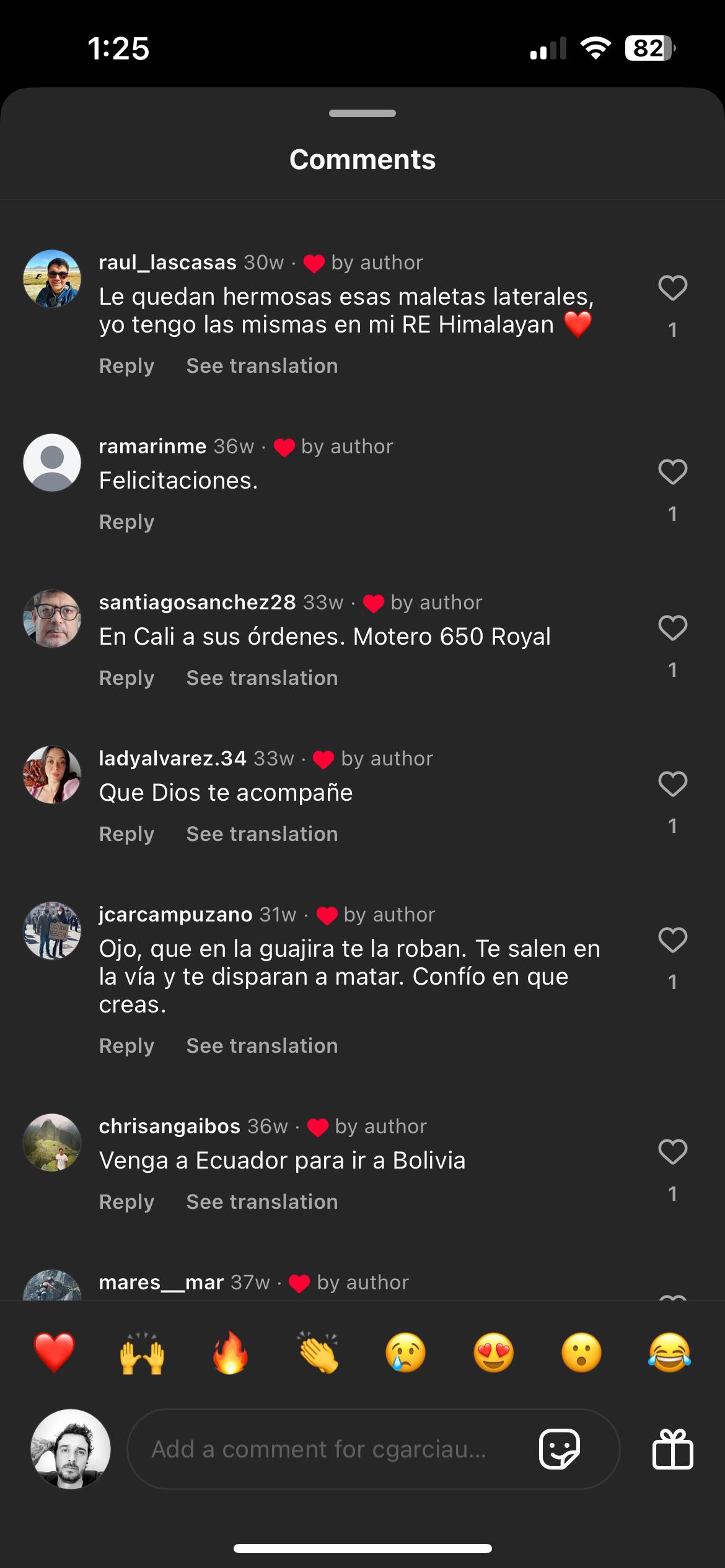This screenshot has width=725, height=1568.
Task: Like raul_lascasas's comment
Action: pyautogui.click(x=672, y=289)
